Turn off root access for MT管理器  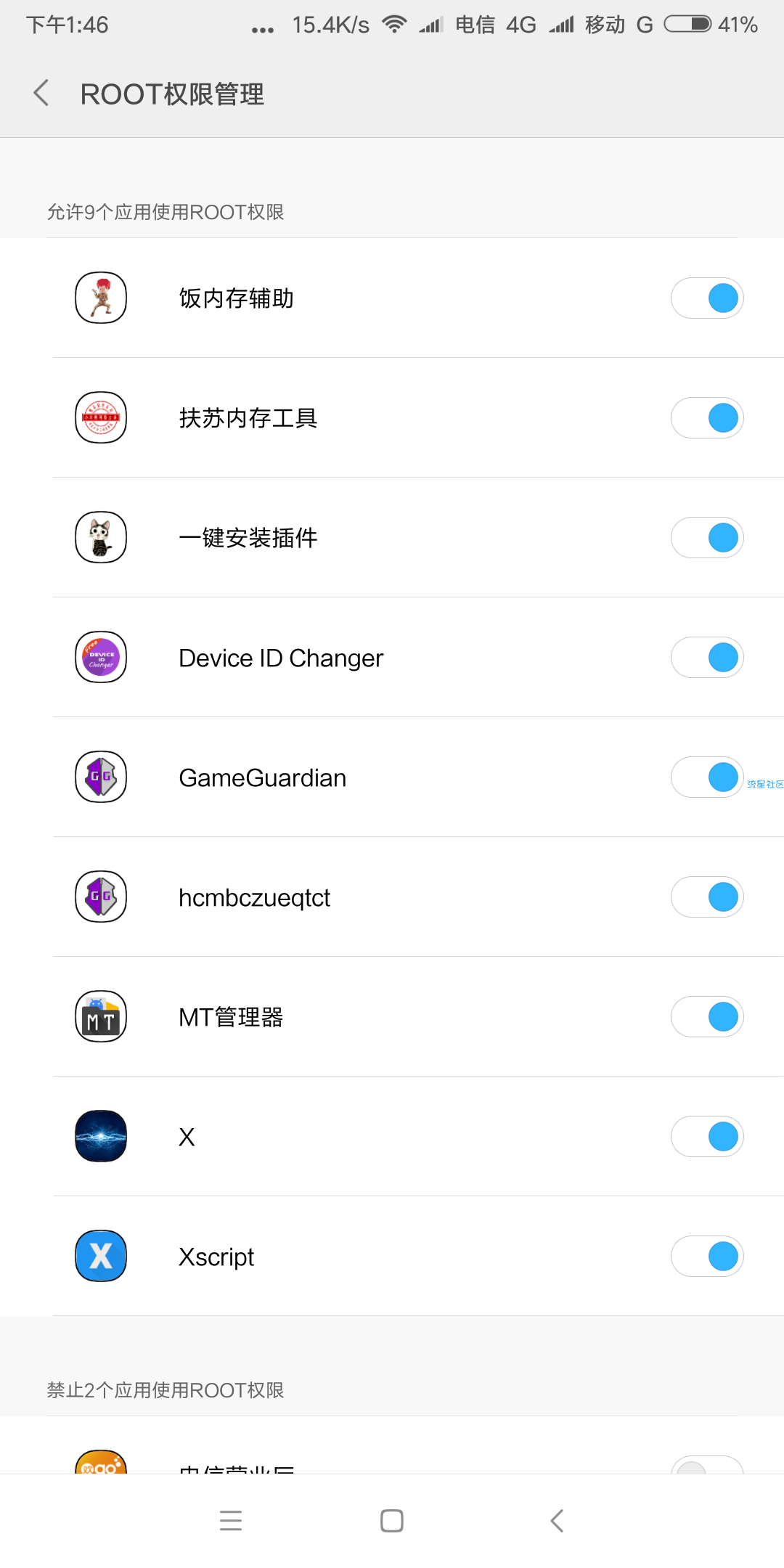click(x=706, y=1017)
